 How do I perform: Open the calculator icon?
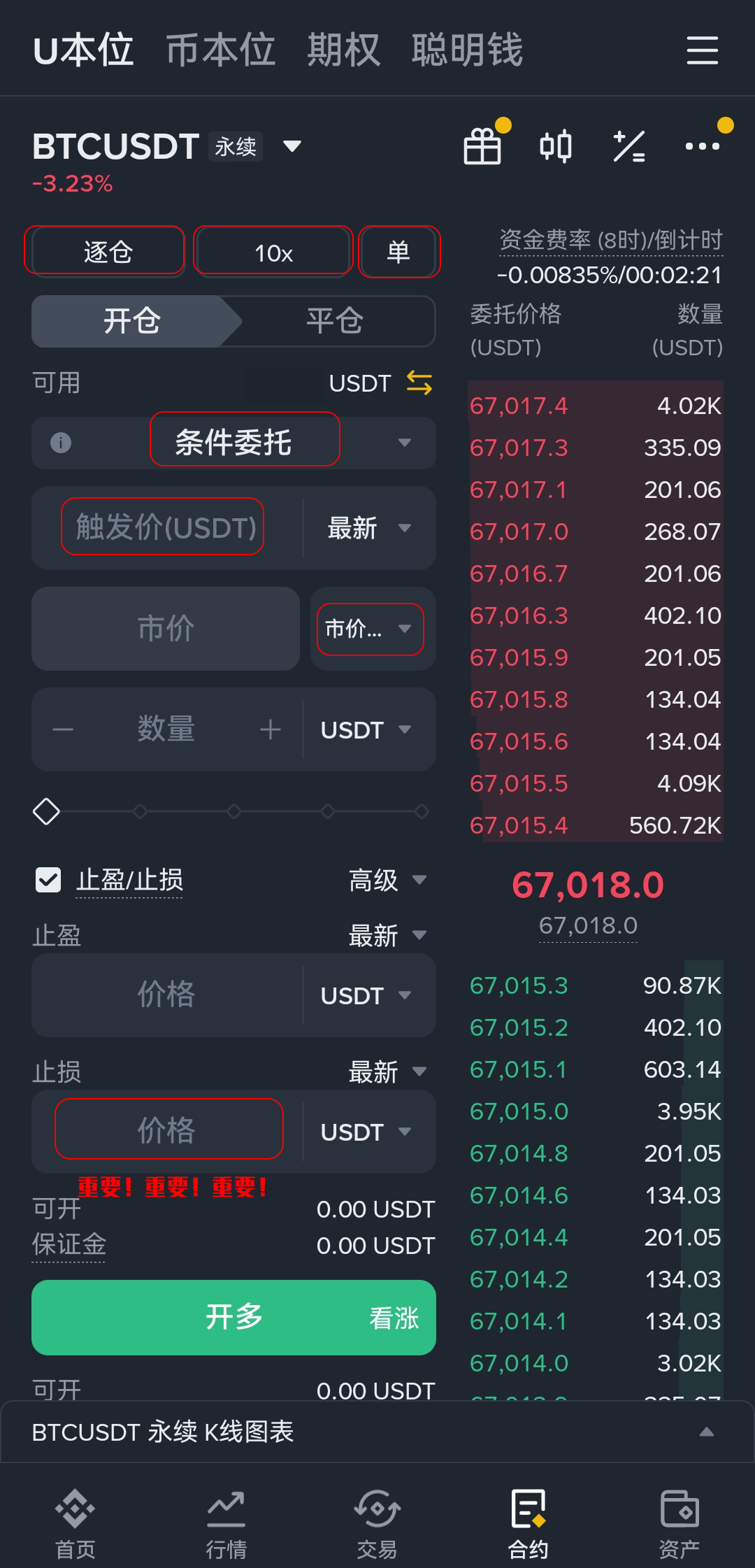click(629, 146)
